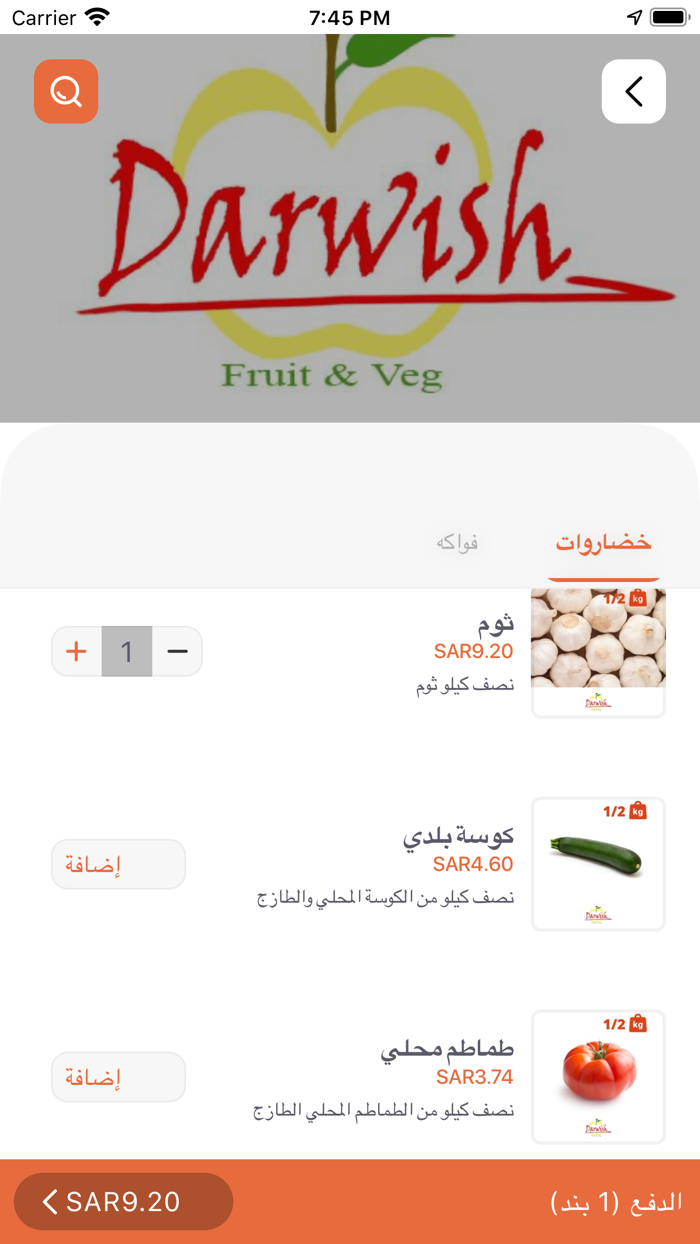Add طماطم محلي with إضافة button
The width and height of the screenshot is (700, 1244).
click(119, 1077)
